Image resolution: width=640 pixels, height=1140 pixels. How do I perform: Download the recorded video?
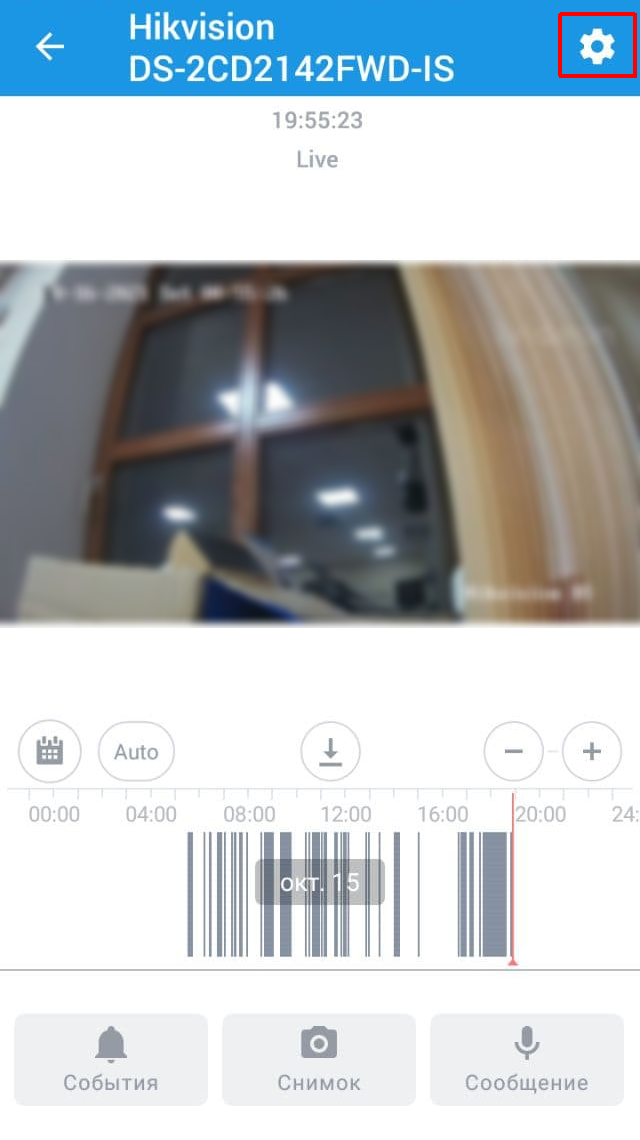(x=331, y=751)
